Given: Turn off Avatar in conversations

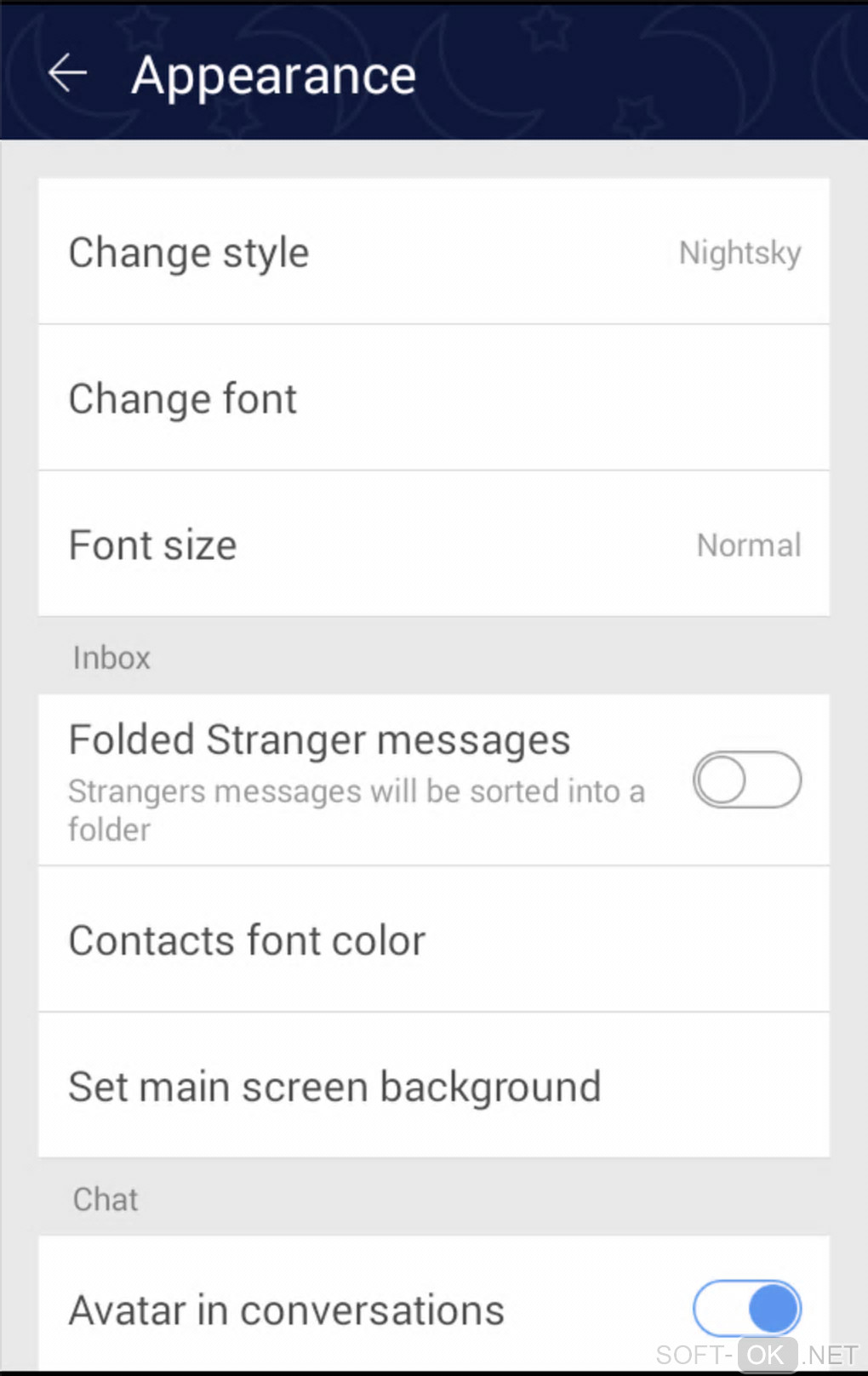Looking at the screenshot, I should click(746, 1308).
